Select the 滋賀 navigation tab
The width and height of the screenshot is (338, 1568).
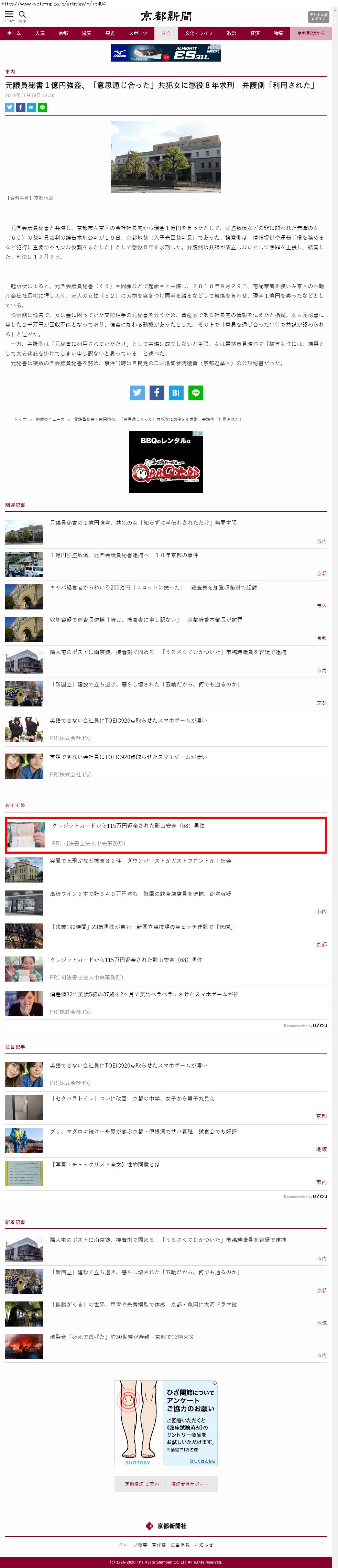pyautogui.click(x=87, y=33)
